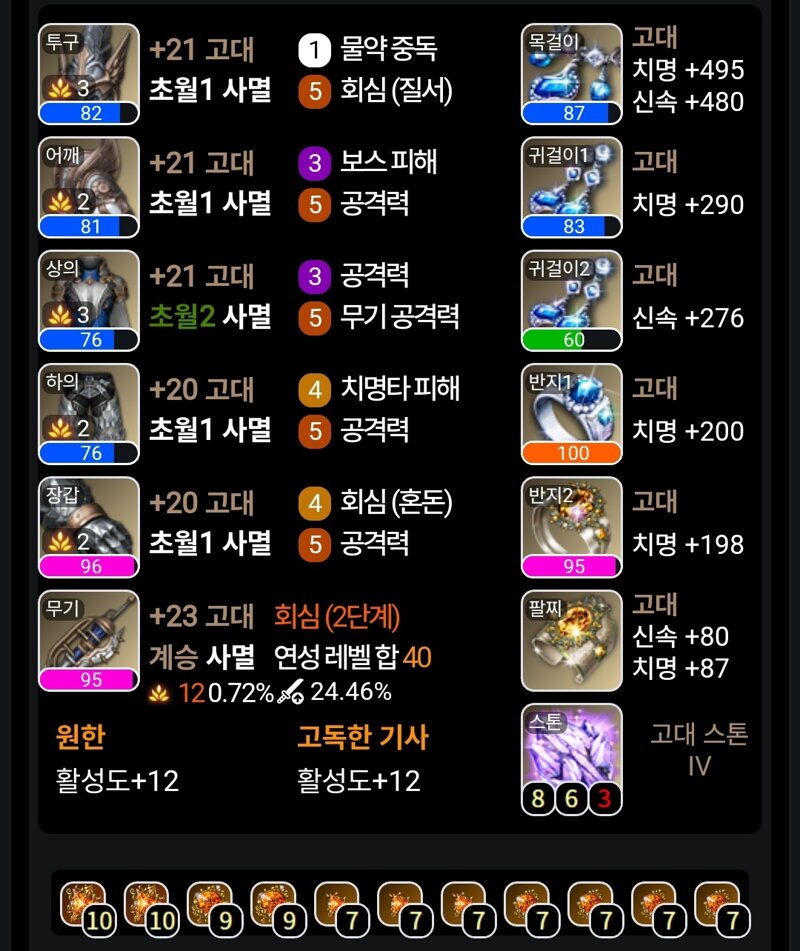Select the 장갑 gloves item icon

89,527
